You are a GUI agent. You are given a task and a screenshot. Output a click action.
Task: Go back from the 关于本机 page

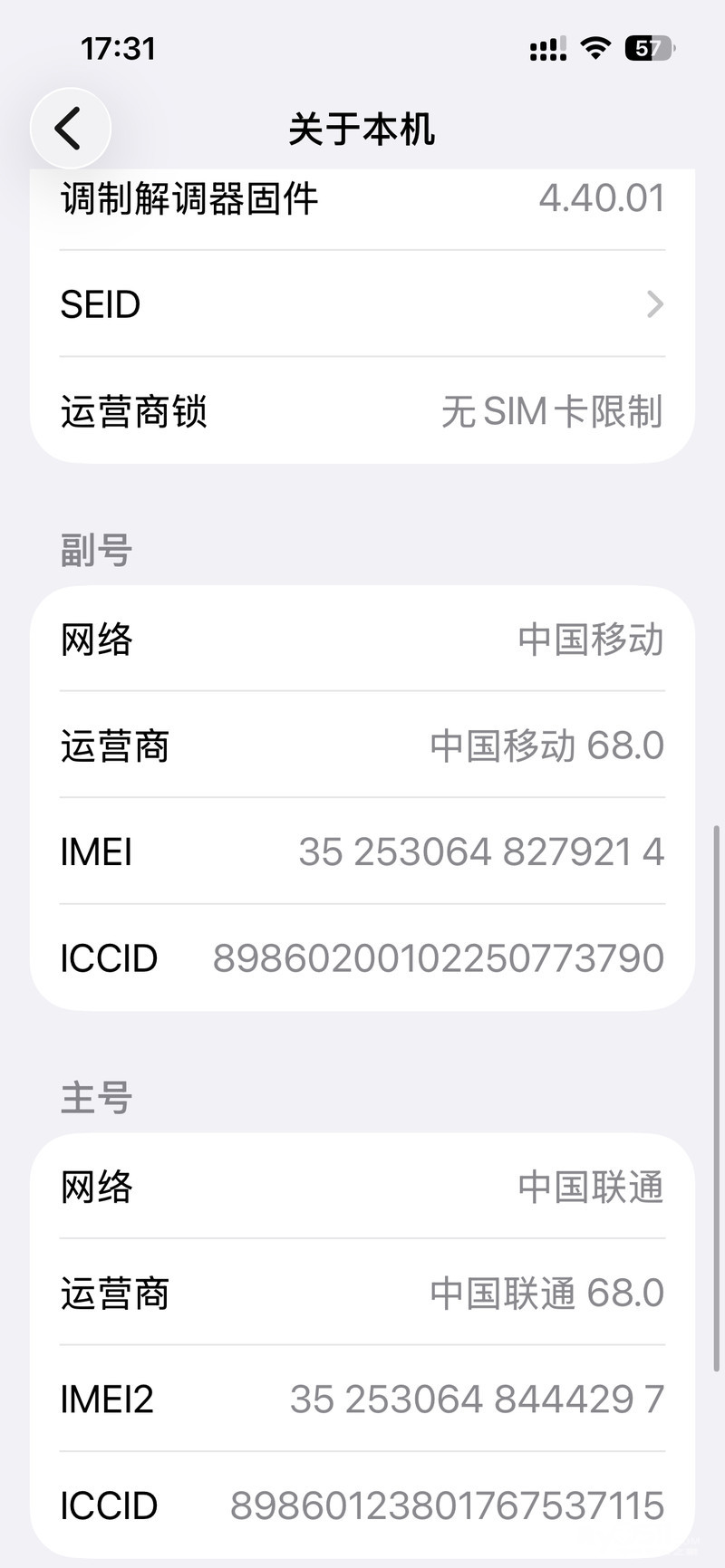click(x=70, y=129)
